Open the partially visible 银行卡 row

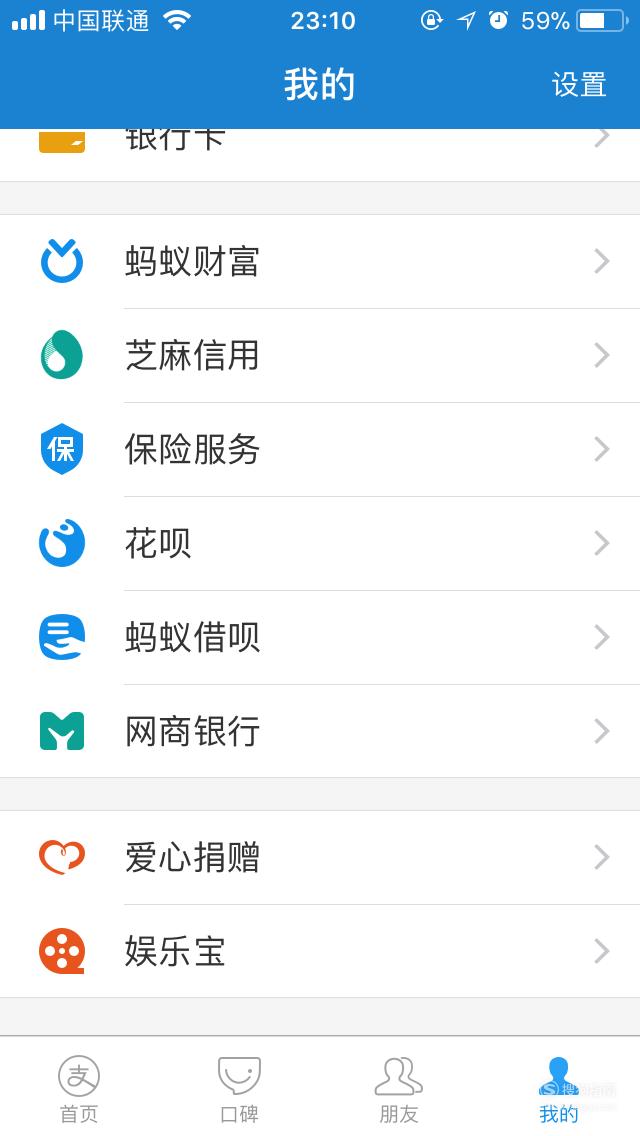[320, 155]
